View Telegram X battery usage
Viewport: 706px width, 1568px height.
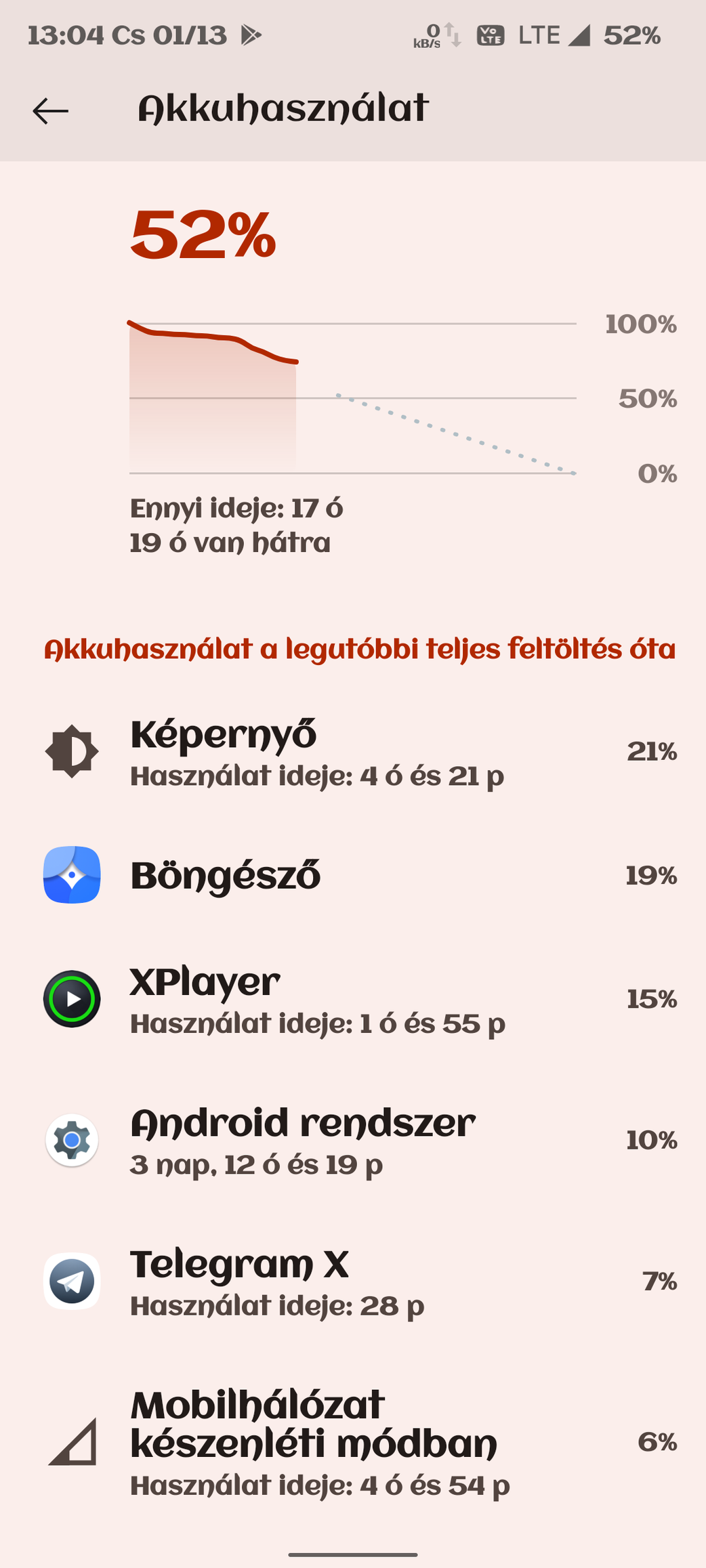[x=352, y=1281]
